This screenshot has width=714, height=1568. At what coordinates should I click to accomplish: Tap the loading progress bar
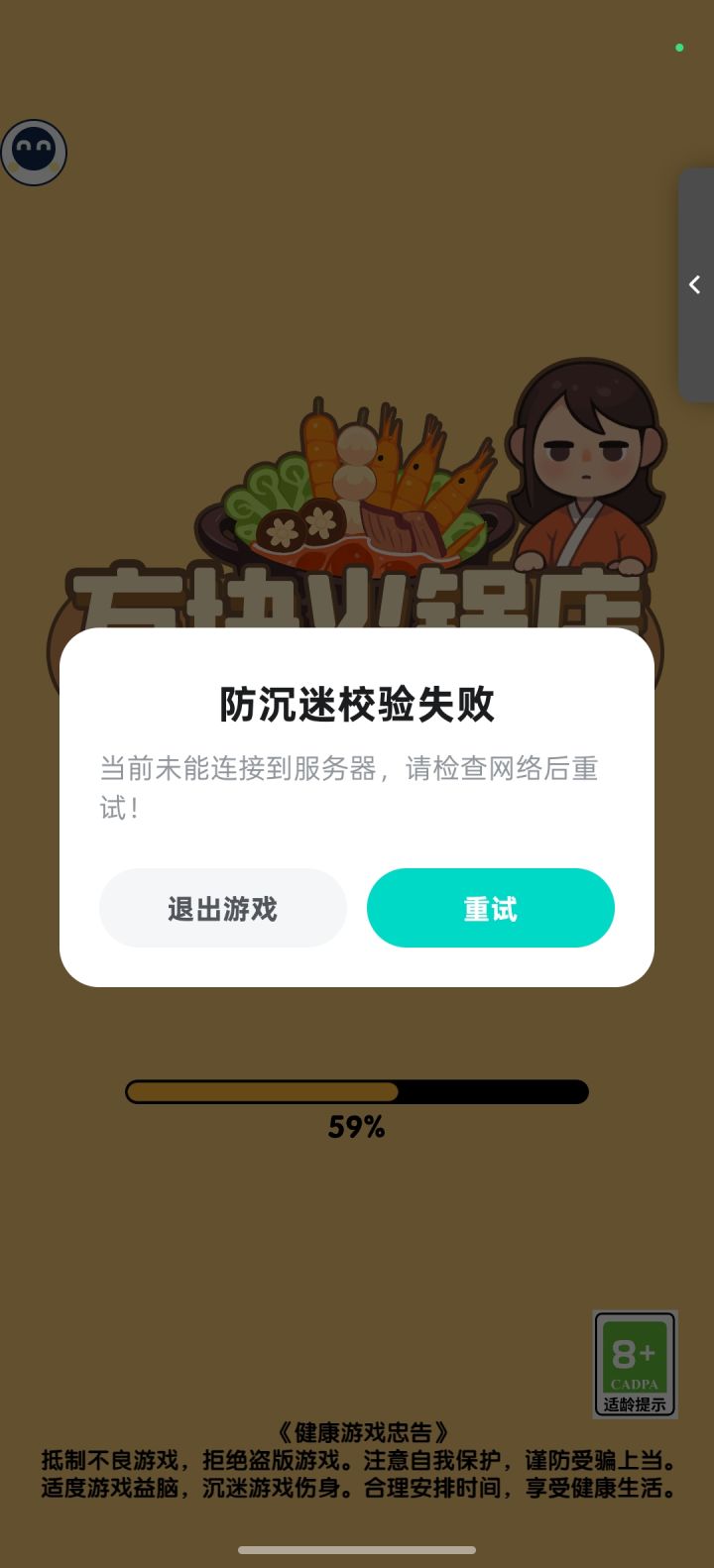click(357, 1091)
